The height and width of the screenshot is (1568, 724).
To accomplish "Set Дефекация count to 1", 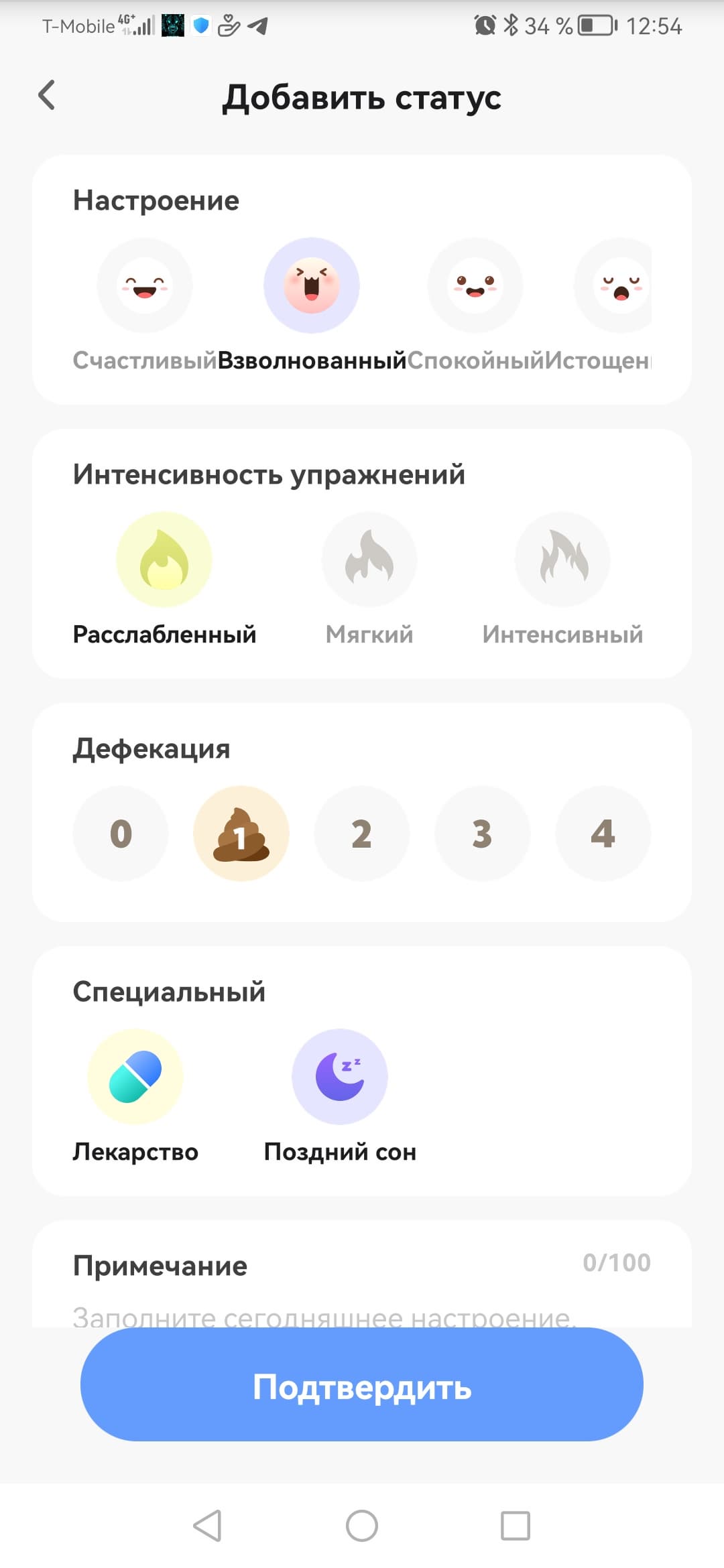I will pyautogui.click(x=241, y=834).
